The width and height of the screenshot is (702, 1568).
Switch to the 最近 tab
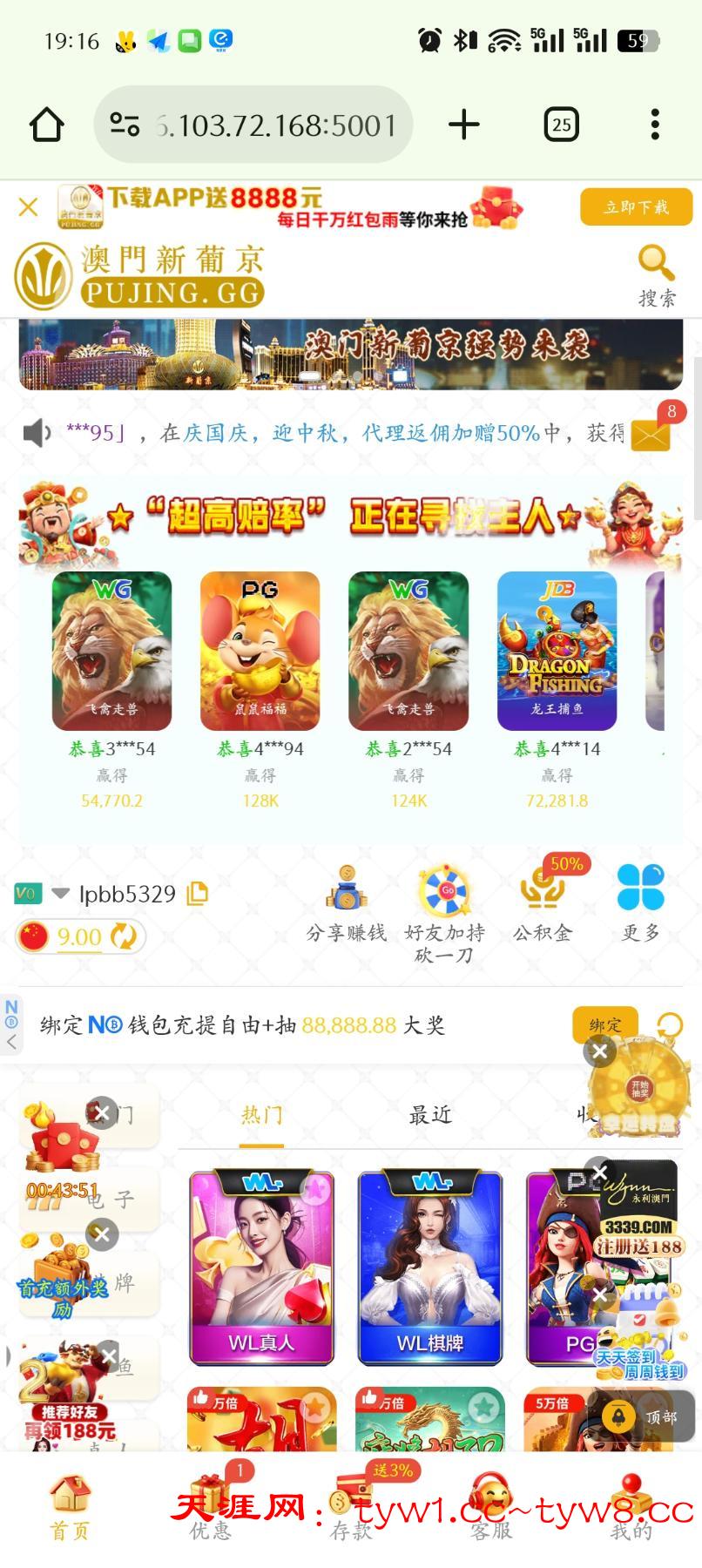[430, 1115]
